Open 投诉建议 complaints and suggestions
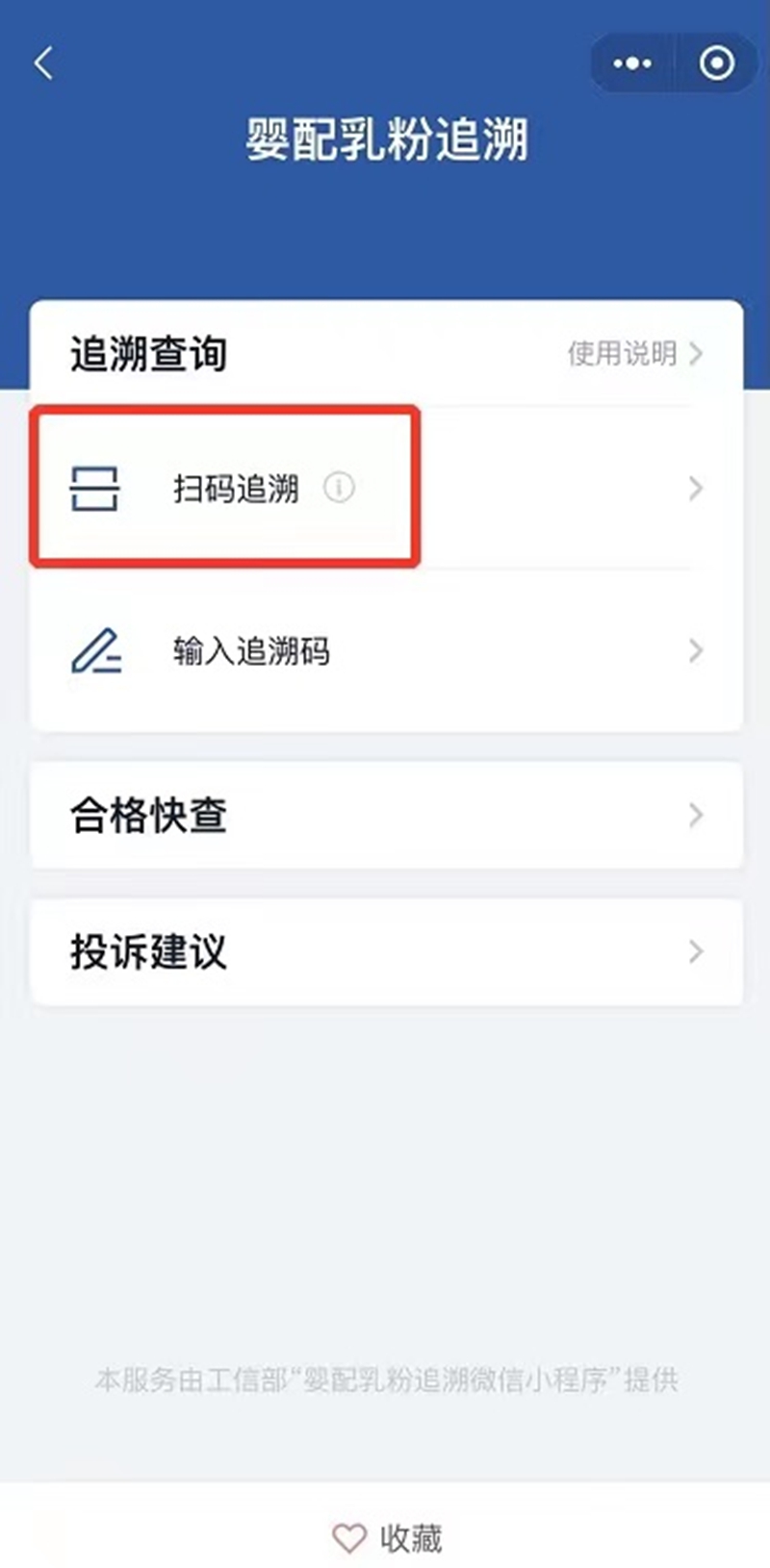 pyautogui.click(x=387, y=952)
